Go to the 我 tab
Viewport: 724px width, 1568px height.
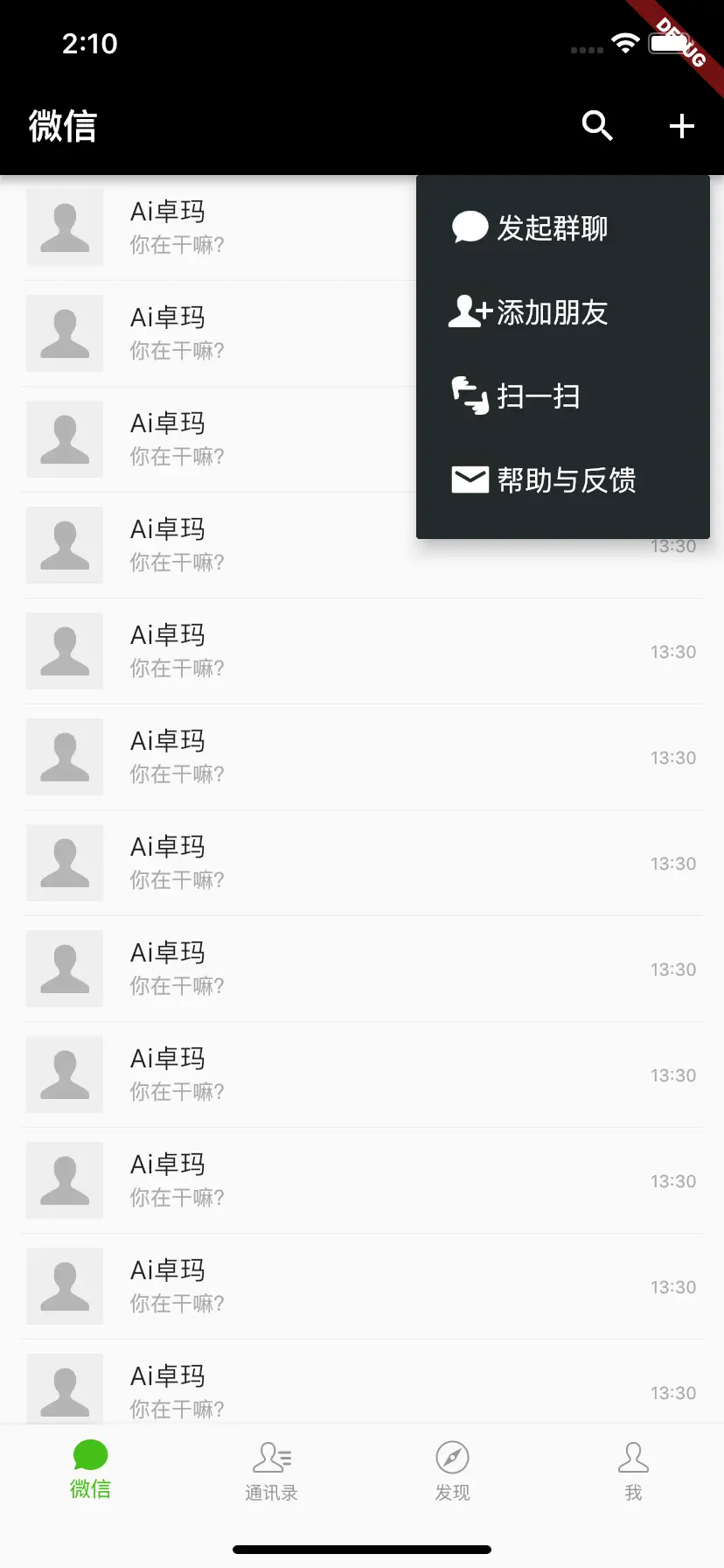click(633, 1470)
